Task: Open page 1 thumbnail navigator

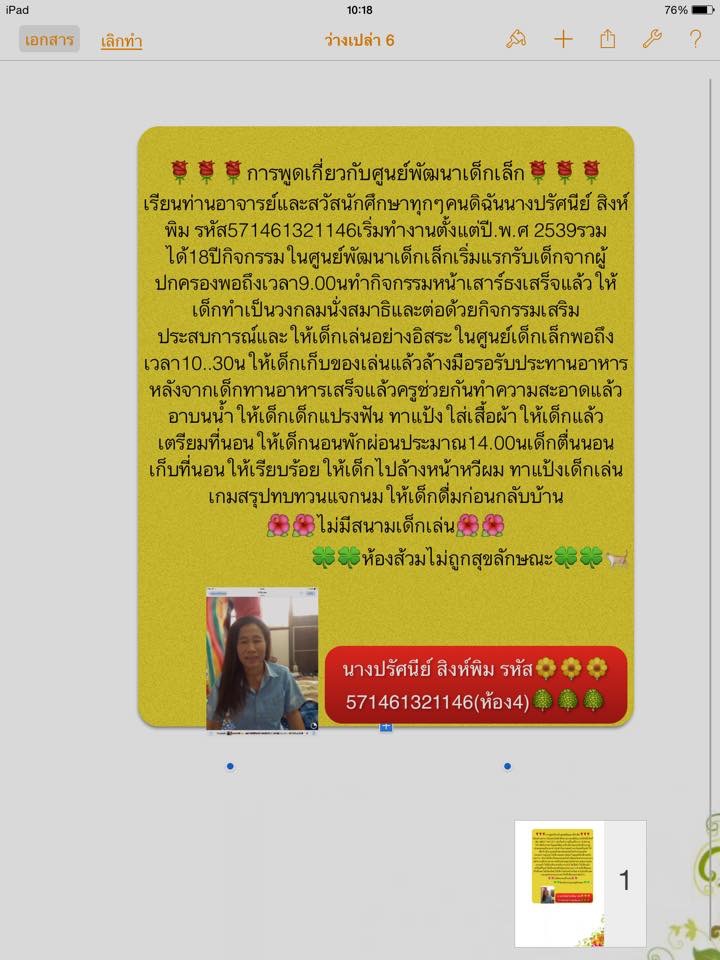Action: [579, 881]
